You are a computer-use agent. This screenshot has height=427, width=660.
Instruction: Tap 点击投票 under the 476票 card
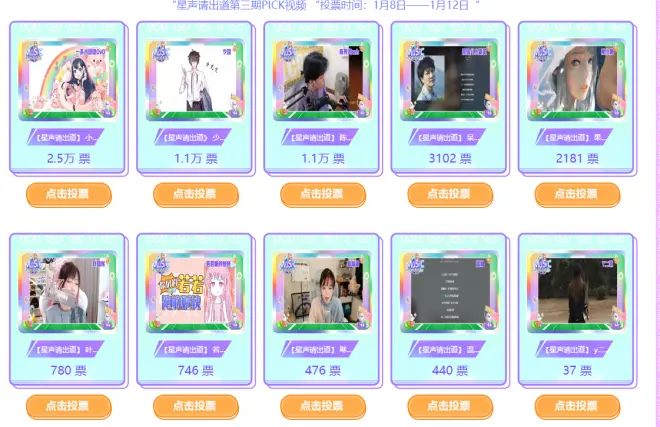pos(322,406)
